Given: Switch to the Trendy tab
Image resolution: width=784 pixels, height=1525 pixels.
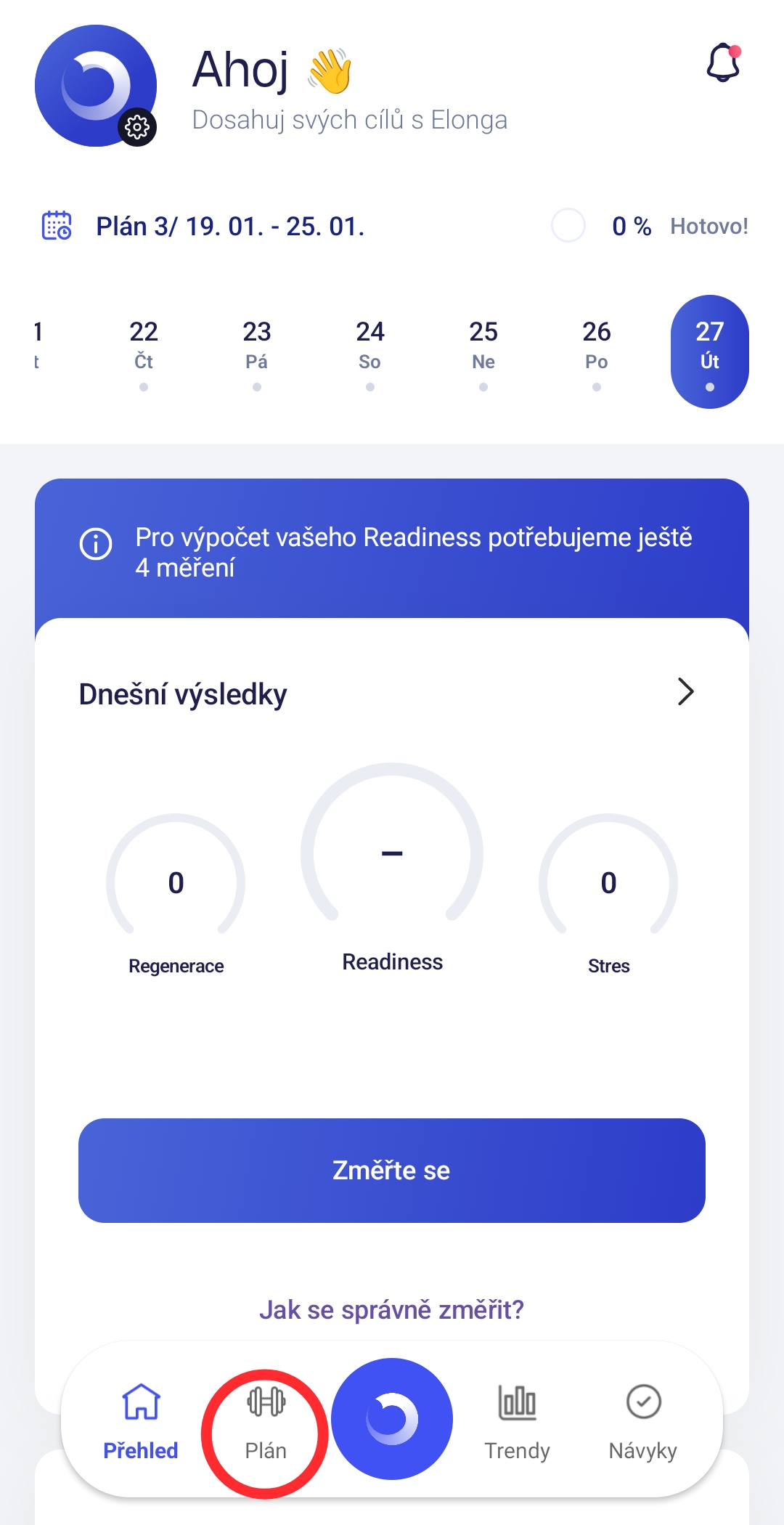Looking at the screenshot, I should (x=517, y=1421).
